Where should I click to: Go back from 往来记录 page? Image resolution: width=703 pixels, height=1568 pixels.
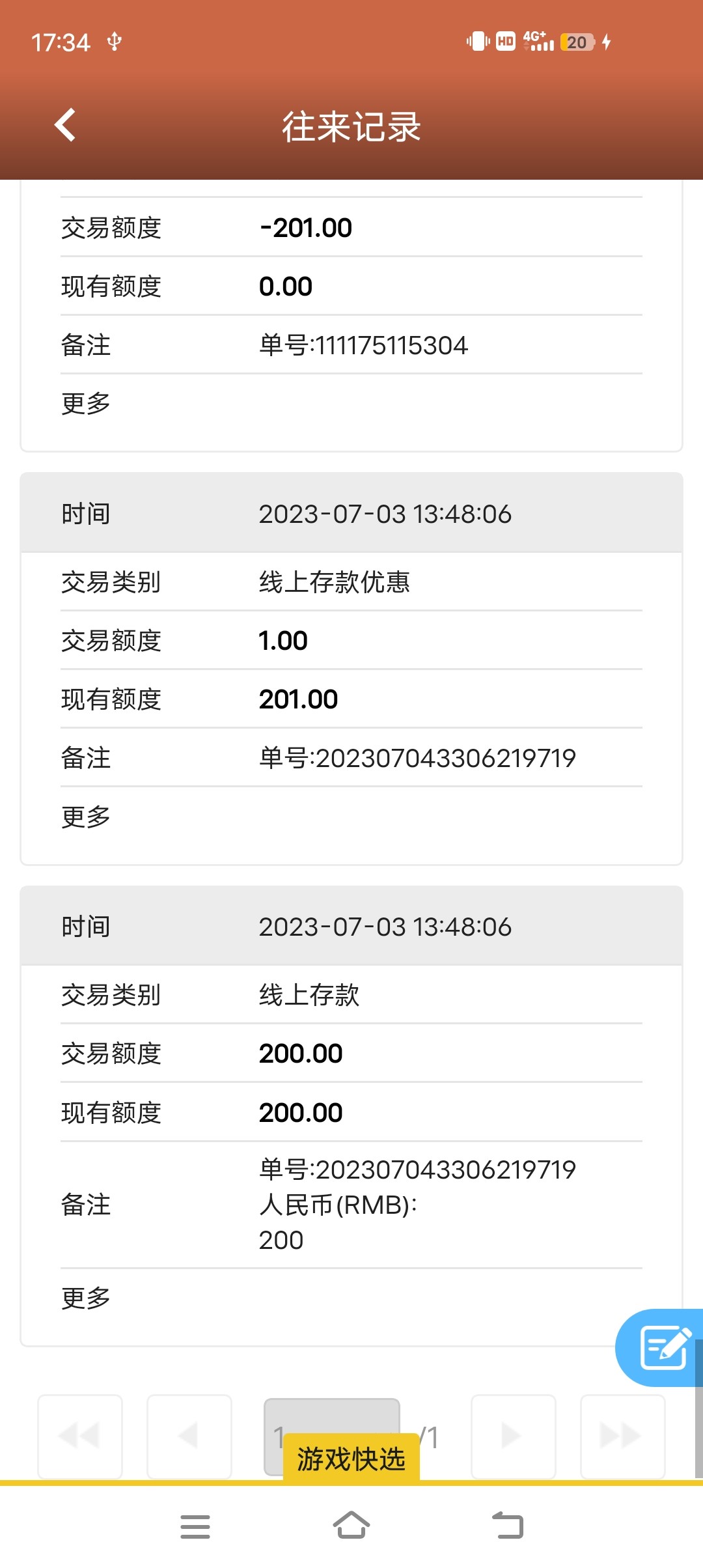pyautogui.click(x=65, y=125)
